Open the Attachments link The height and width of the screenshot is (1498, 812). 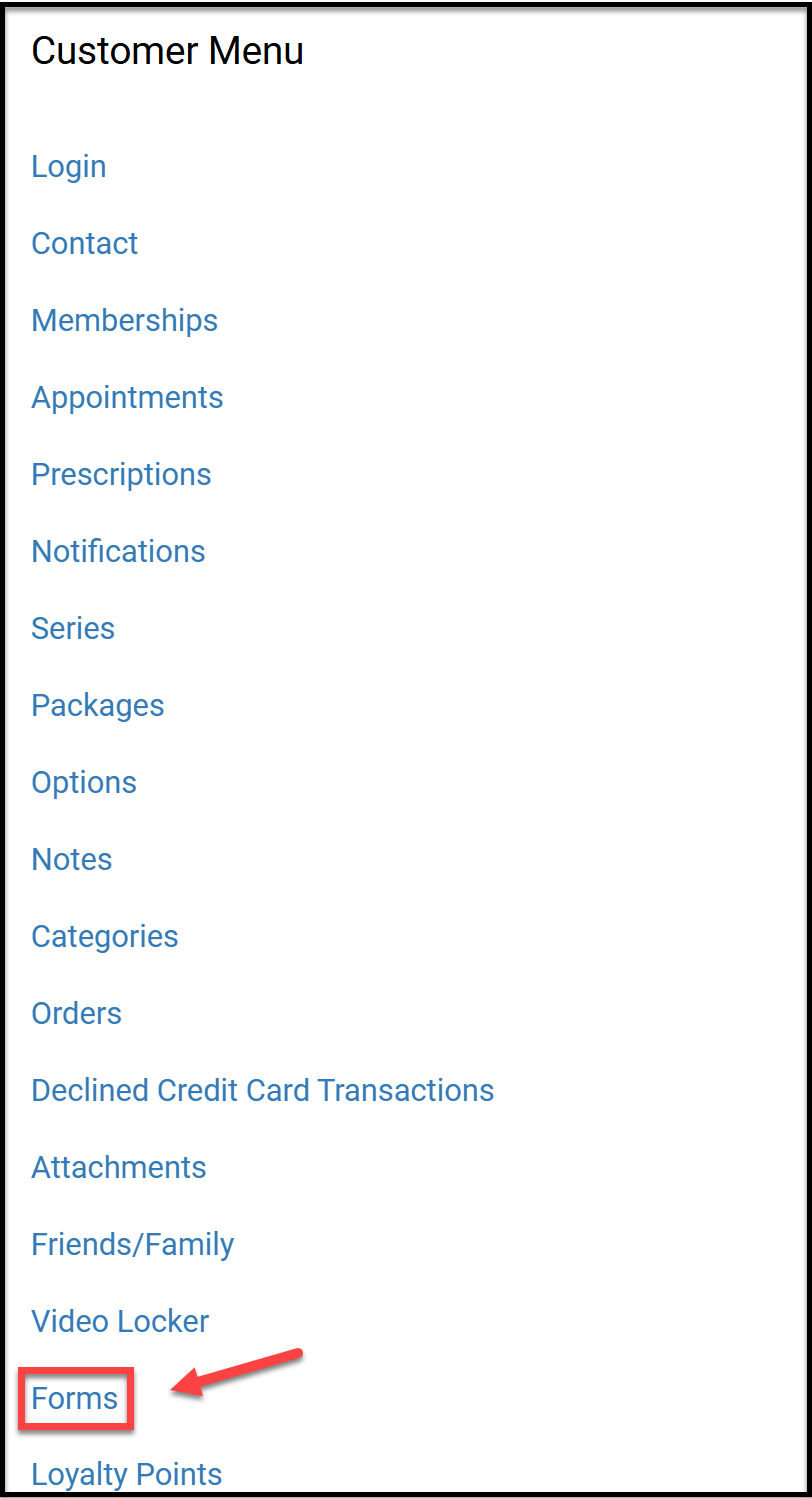(x=119, y=1168)
